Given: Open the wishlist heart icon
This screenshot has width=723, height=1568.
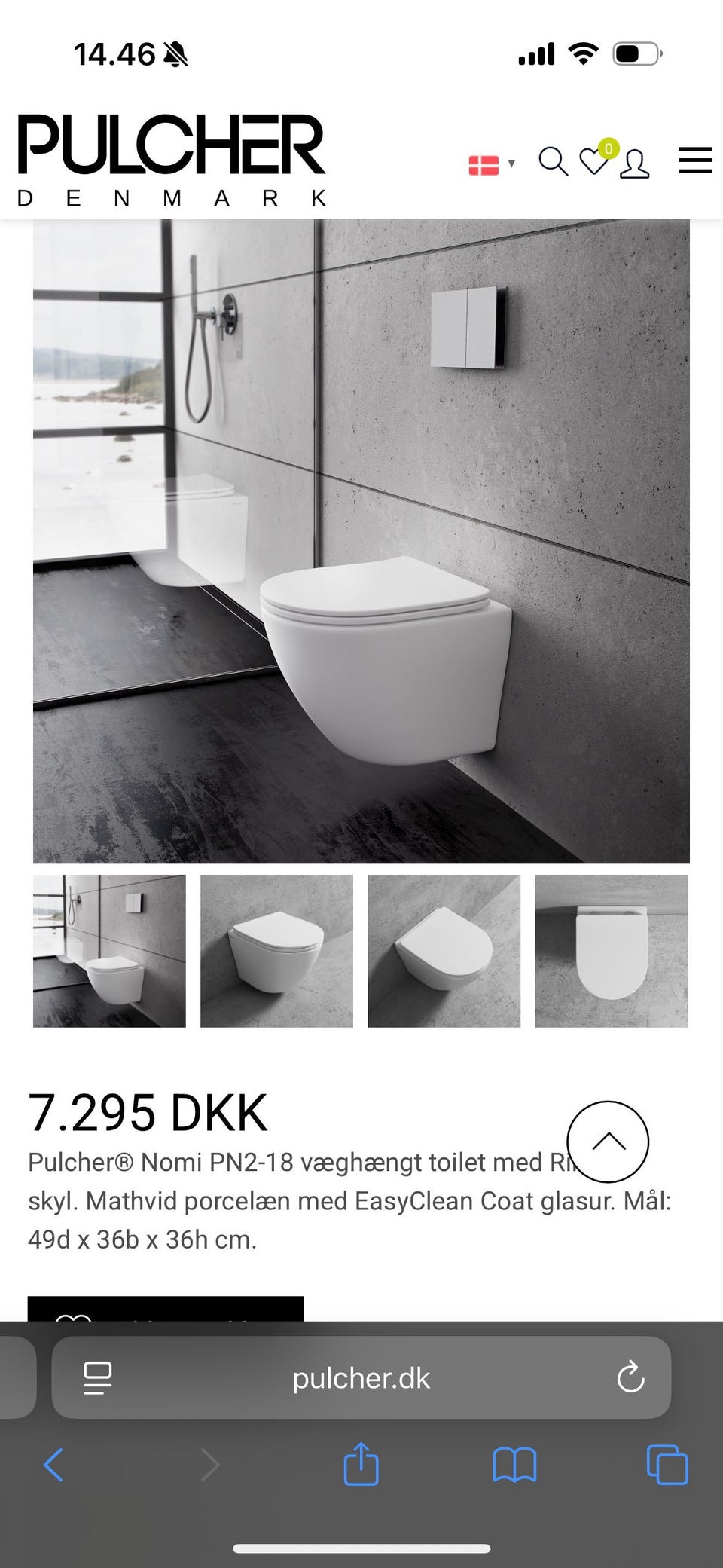Looking at the screenshot, I should 594,163.
